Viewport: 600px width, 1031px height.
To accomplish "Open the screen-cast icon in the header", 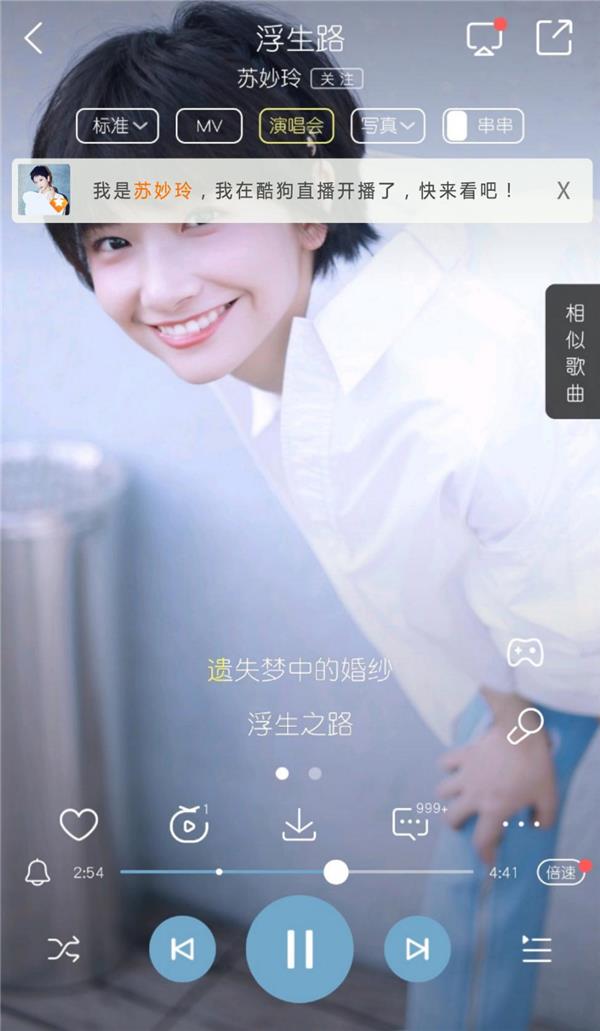I will [x=485, y=39].
